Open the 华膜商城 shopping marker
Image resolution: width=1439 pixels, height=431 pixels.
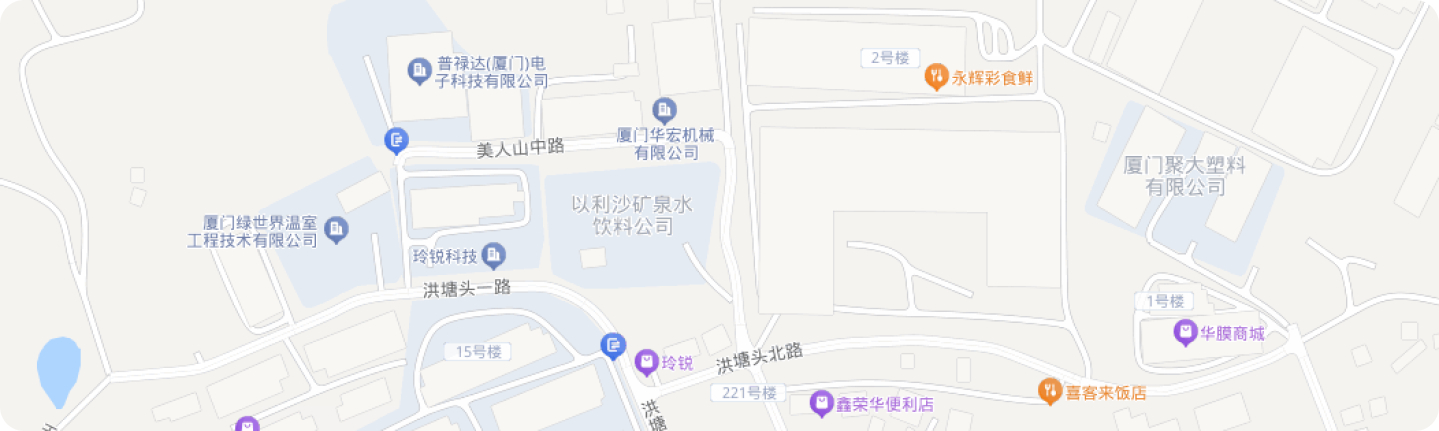(1185, 332)
